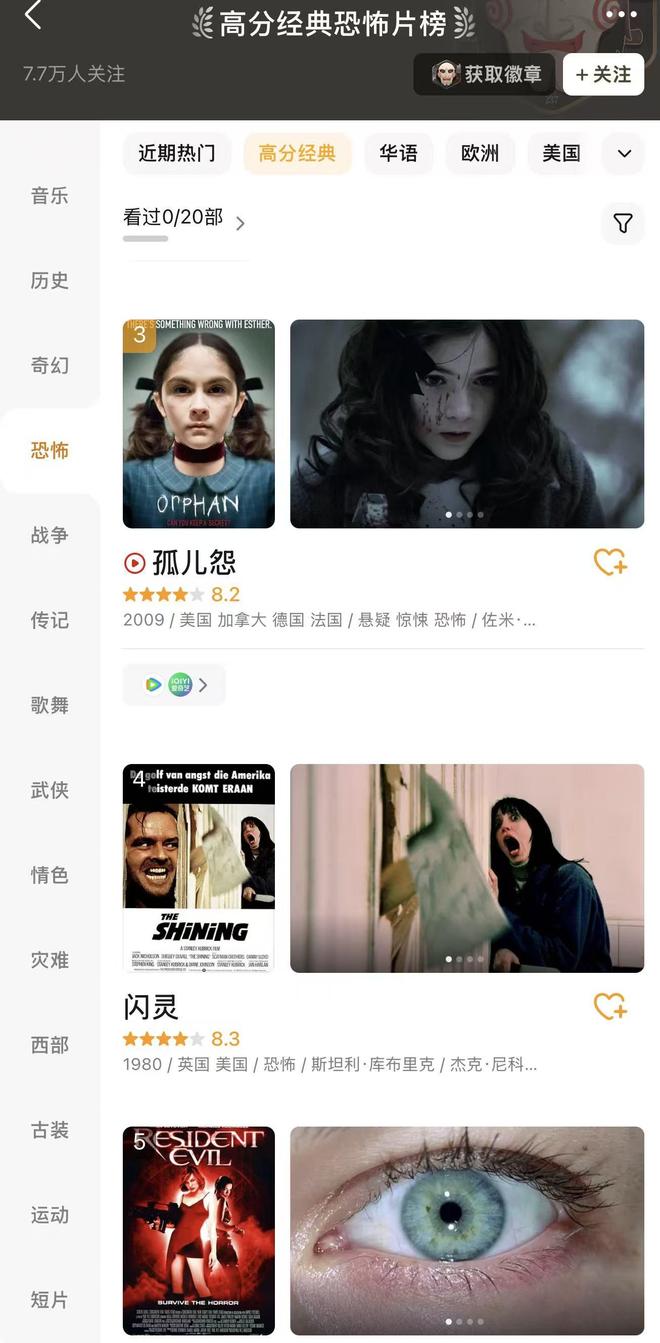Mark 闪灵 as want to watch
The image size is (660, 1343).
(609, 1006)
